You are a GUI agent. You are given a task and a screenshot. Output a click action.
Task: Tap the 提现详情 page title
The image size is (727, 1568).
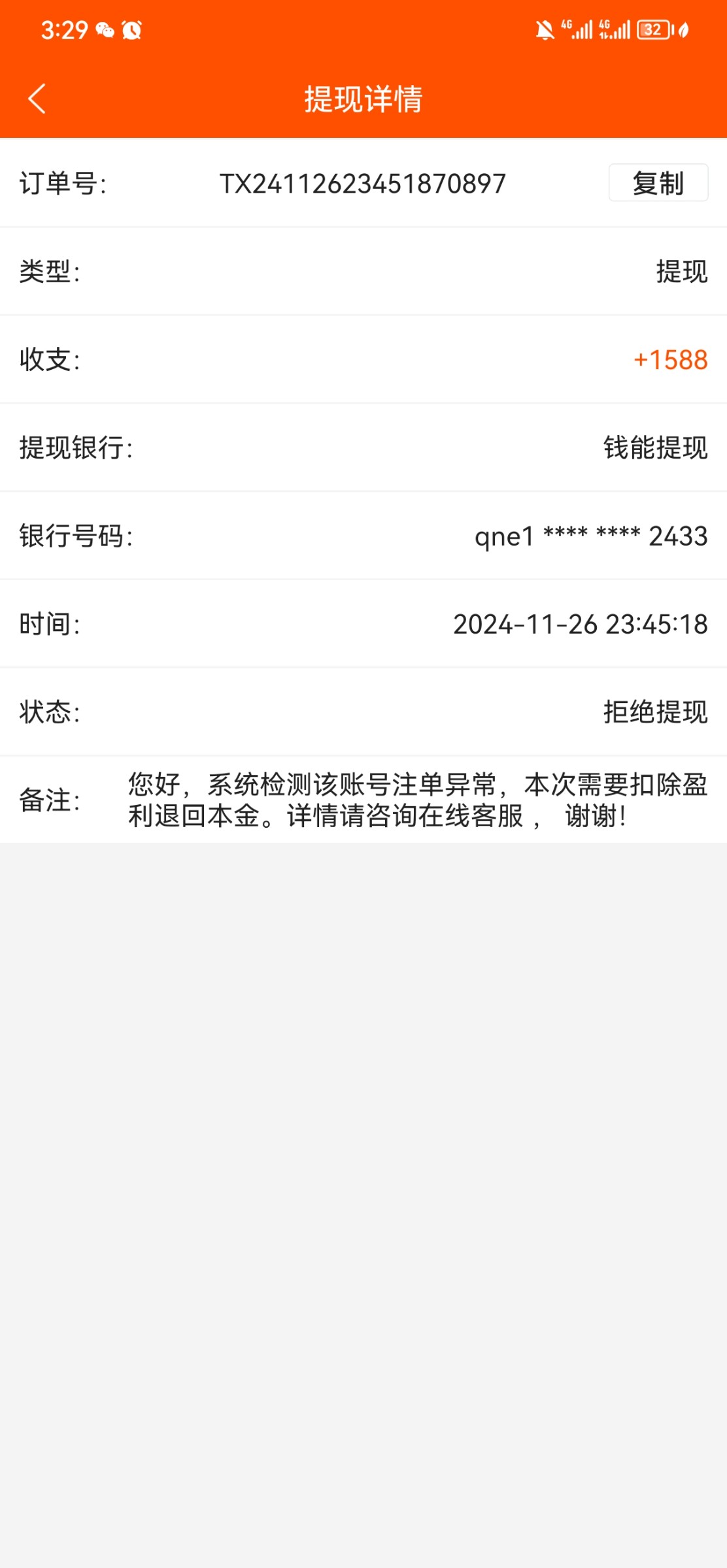tap(363, 99)
